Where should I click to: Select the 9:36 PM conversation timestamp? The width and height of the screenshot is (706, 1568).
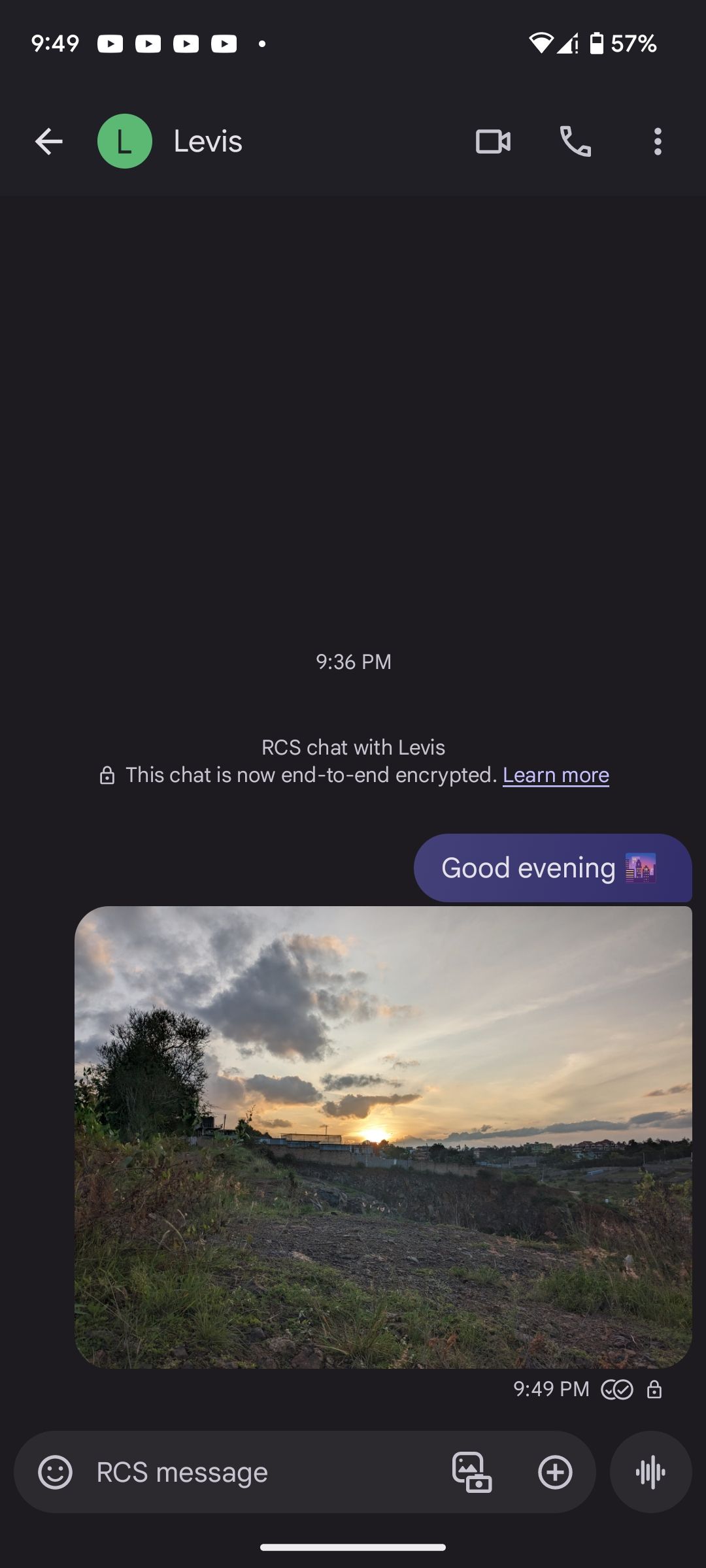point(353,662)
